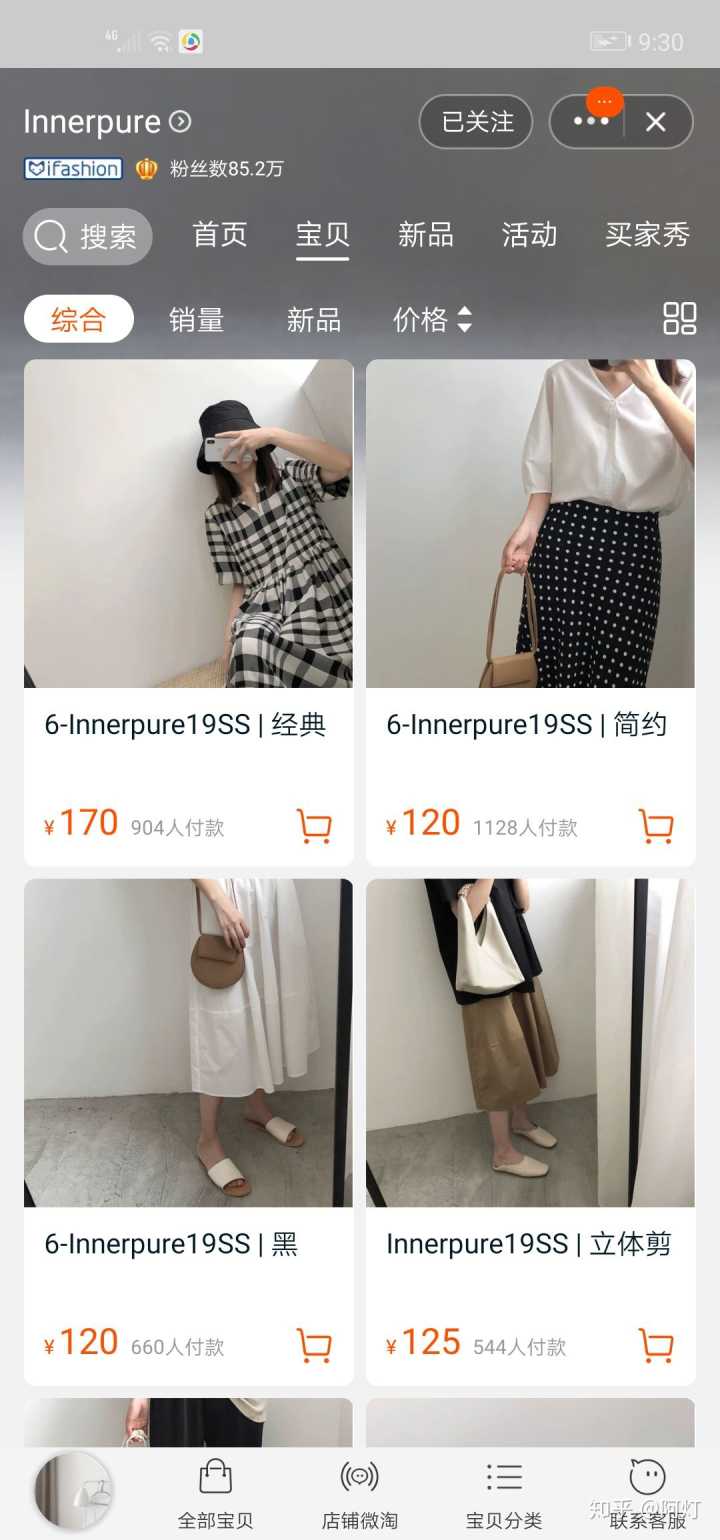Open the 搜索 search box
The image size is (720, 1540).
[x=88, y=237]
